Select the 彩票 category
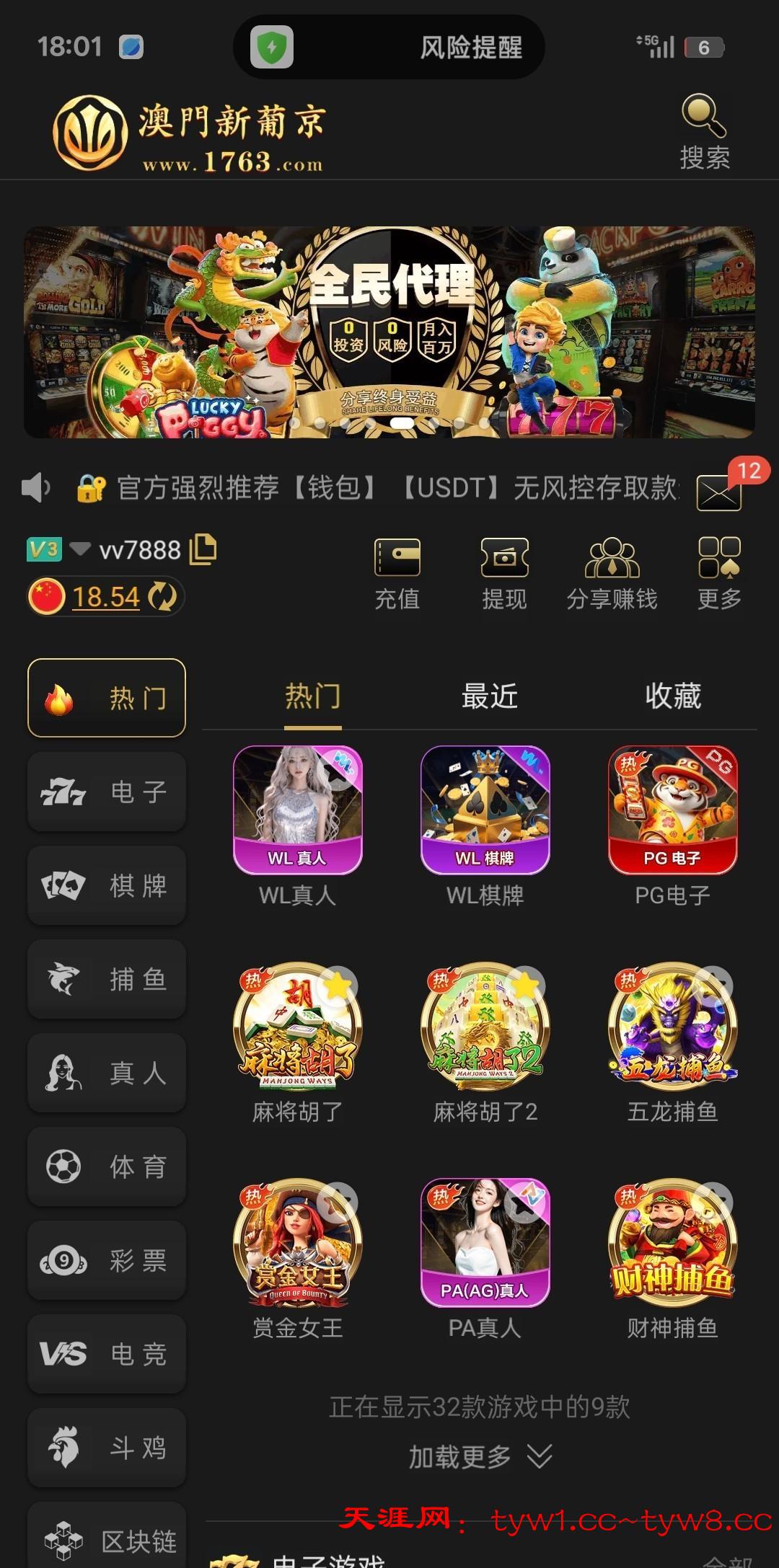Image resolution: width=779 pixels, height=1568 pixels. coord(107,1260)
